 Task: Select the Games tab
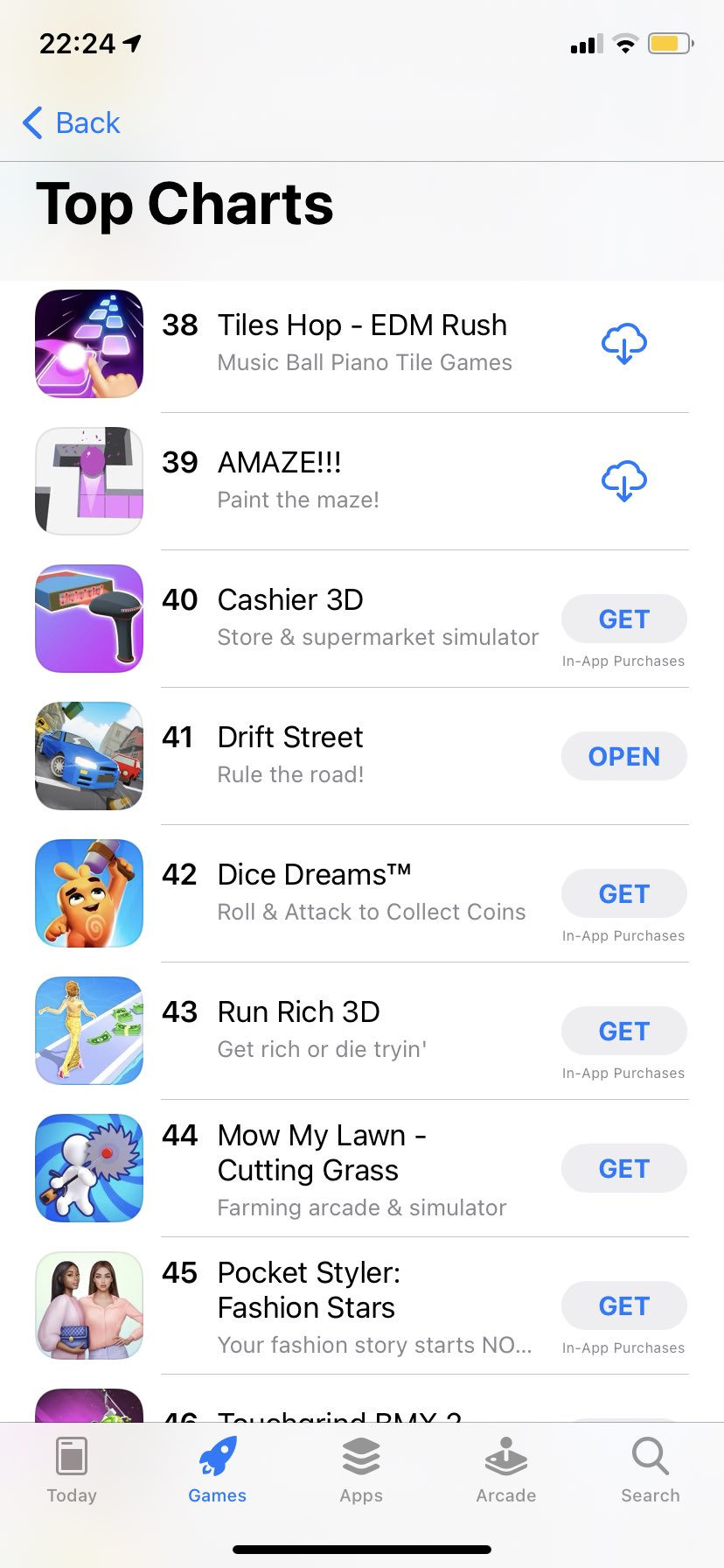point(217,1471)
